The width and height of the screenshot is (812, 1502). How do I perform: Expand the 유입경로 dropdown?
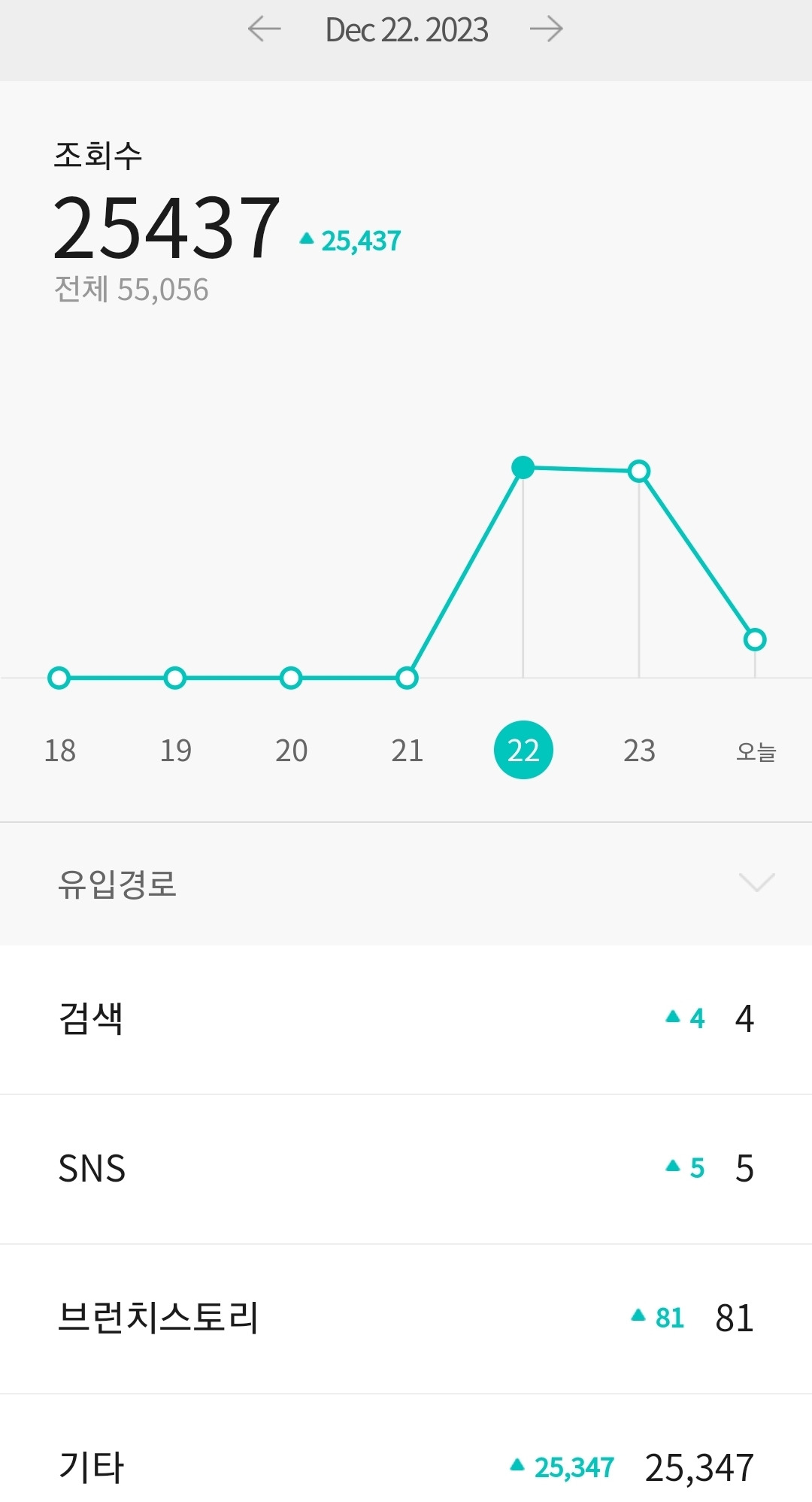click(x=756, y=882)
